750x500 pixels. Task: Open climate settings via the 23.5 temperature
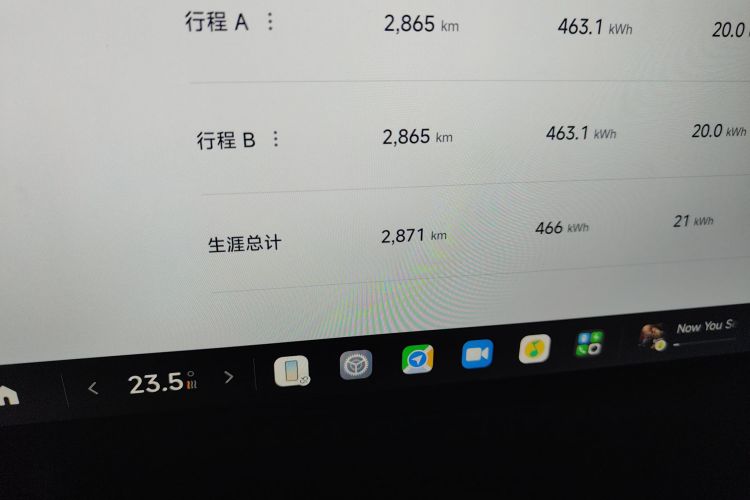pos(157,383)
